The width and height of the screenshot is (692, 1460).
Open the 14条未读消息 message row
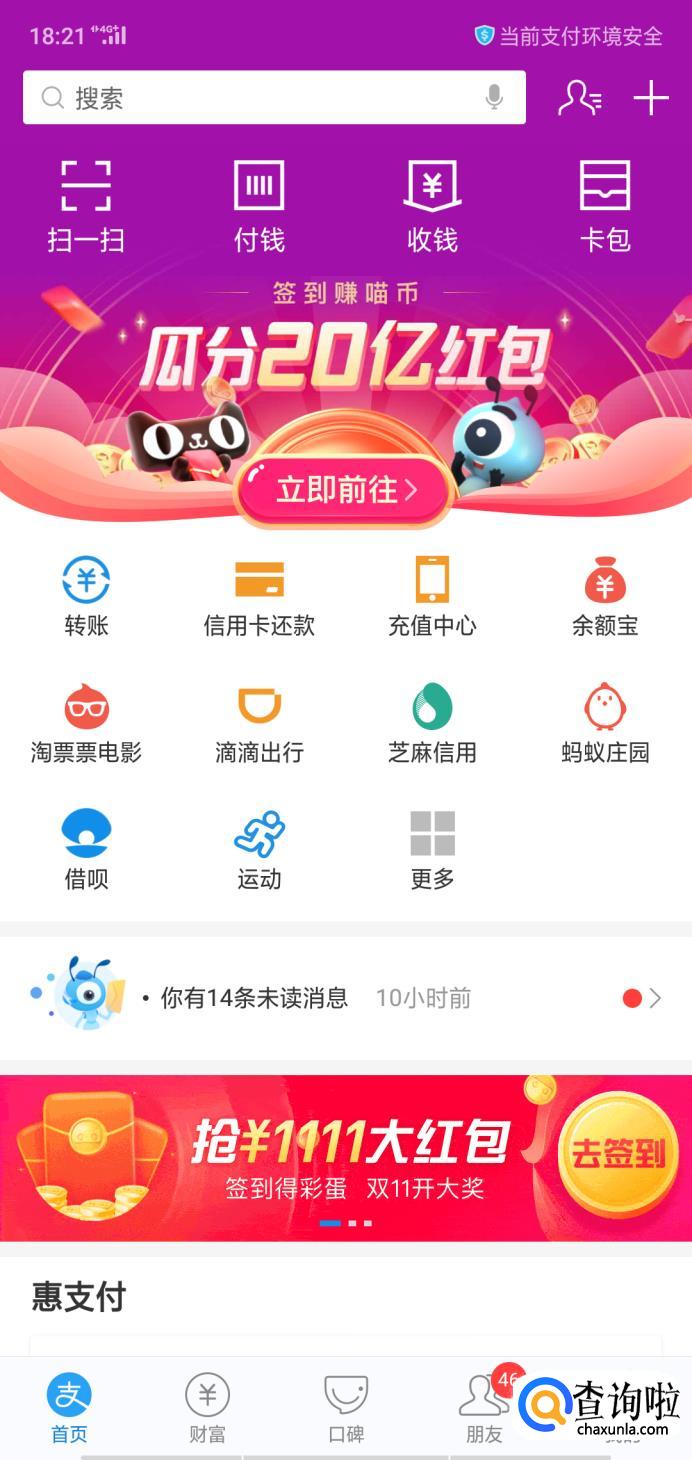coord(345,997)
